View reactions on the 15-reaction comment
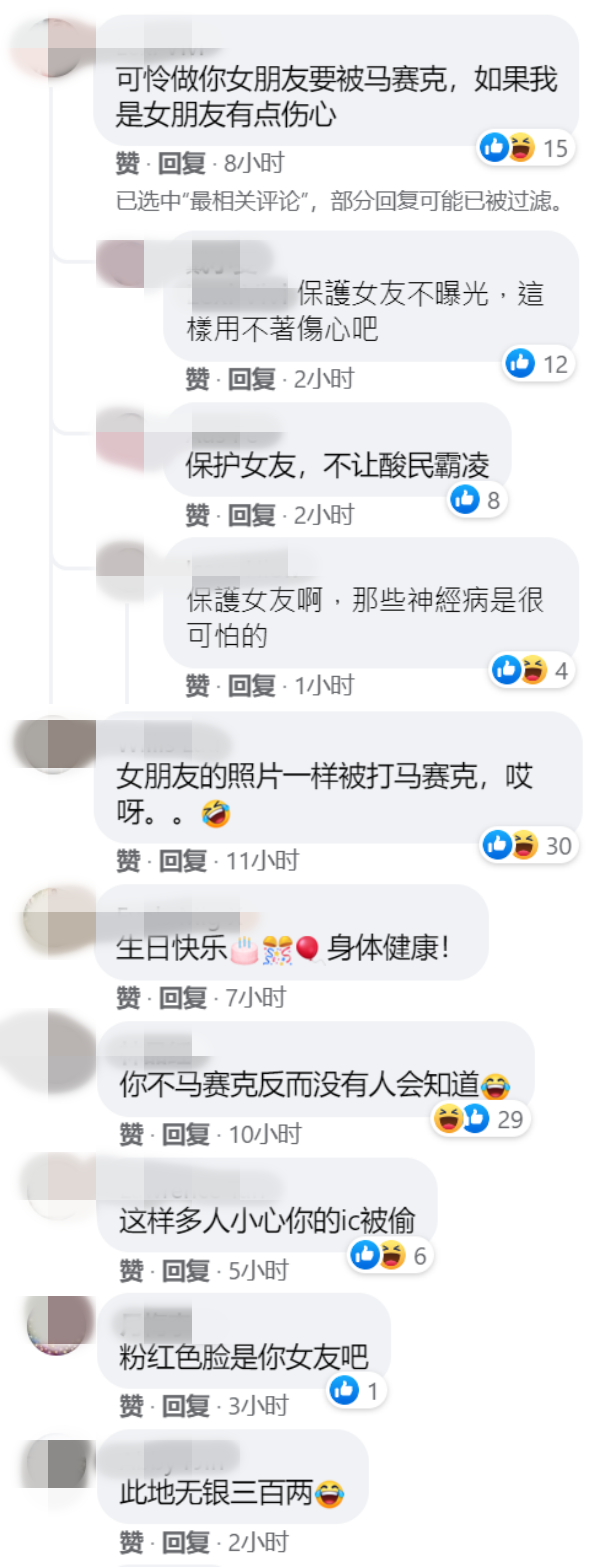The image size is (600, 1567). tap(526, 149)
